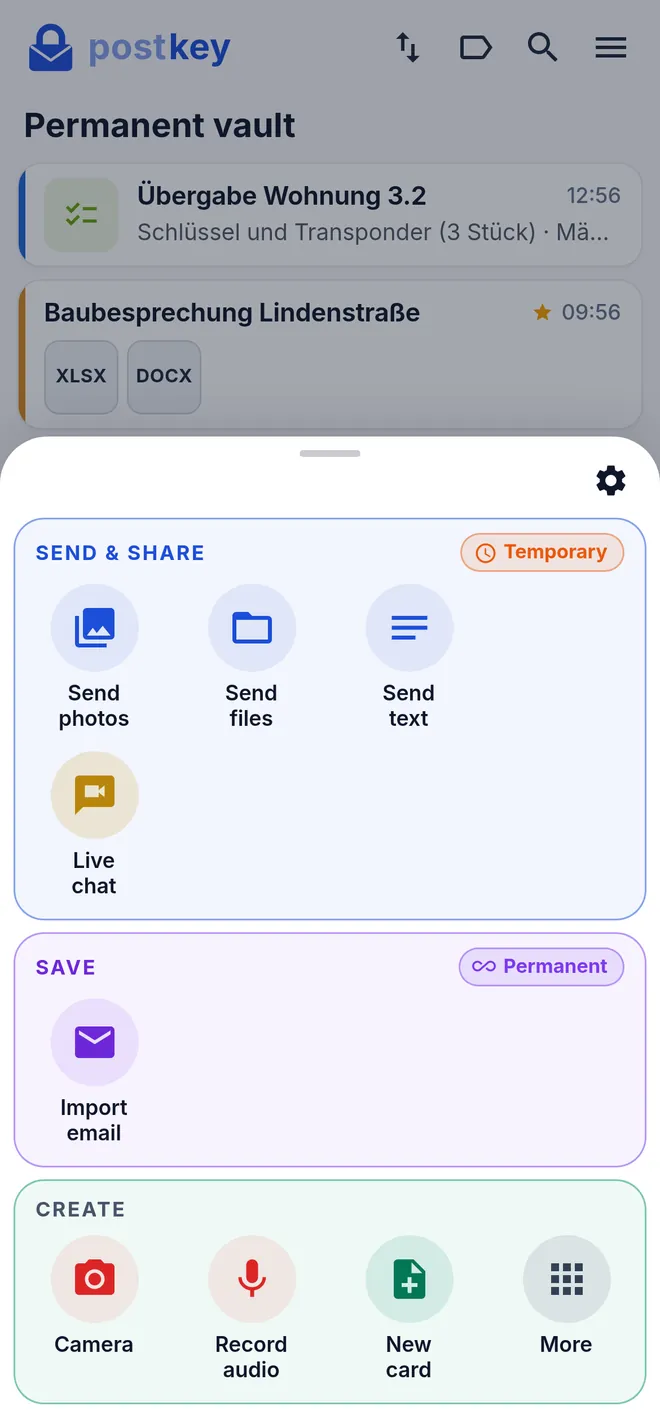Tap the sort arrows icon

407,47
